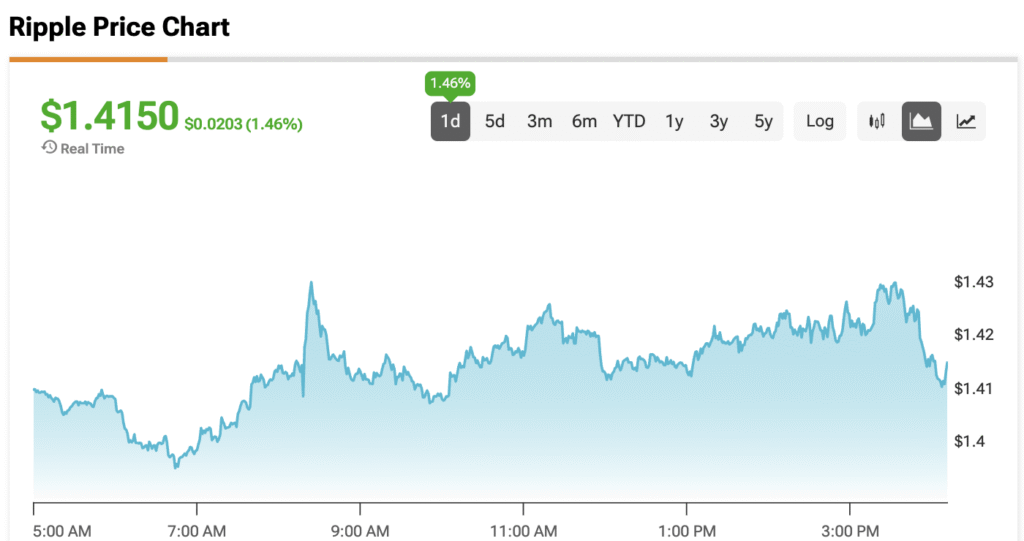Show the 3m price range
Image resolution: width=1024 pixels, height=541 pixels.
click(540, 121)
